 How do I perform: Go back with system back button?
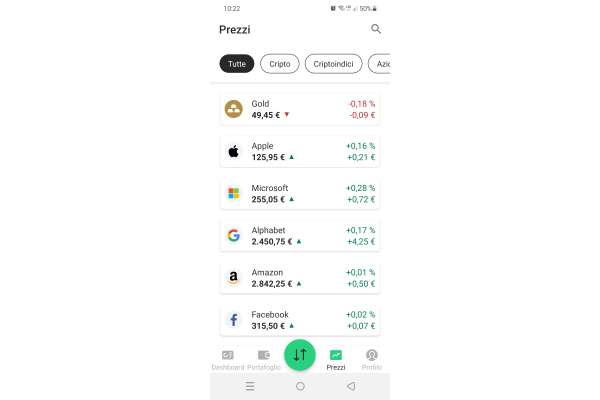click(350, 386)
